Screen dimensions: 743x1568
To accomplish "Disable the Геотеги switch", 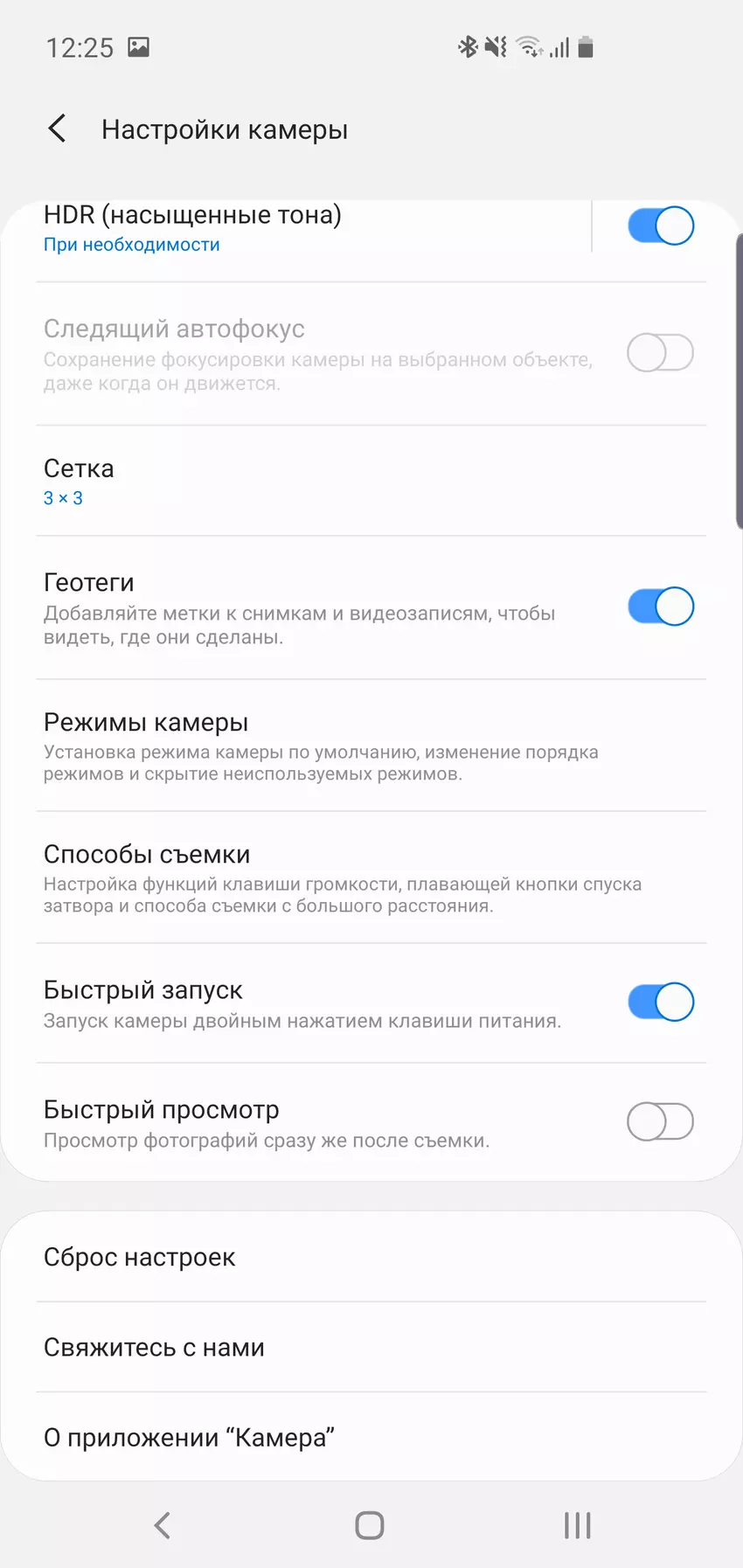I will (660, 607).
